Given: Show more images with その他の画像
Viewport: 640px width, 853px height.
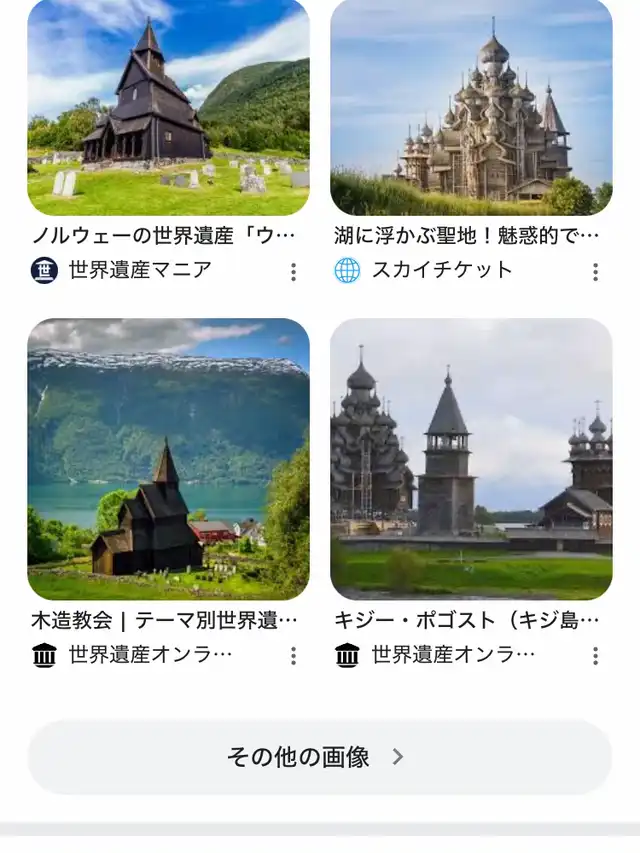Looking at the screenshot, I should [x=319, y=757].
